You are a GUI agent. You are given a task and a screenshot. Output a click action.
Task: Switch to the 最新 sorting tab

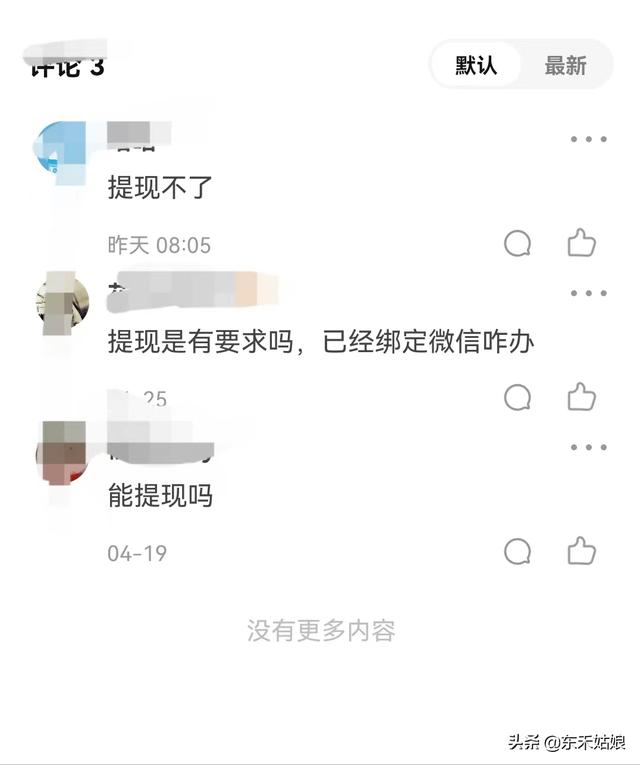coord(565,66)
